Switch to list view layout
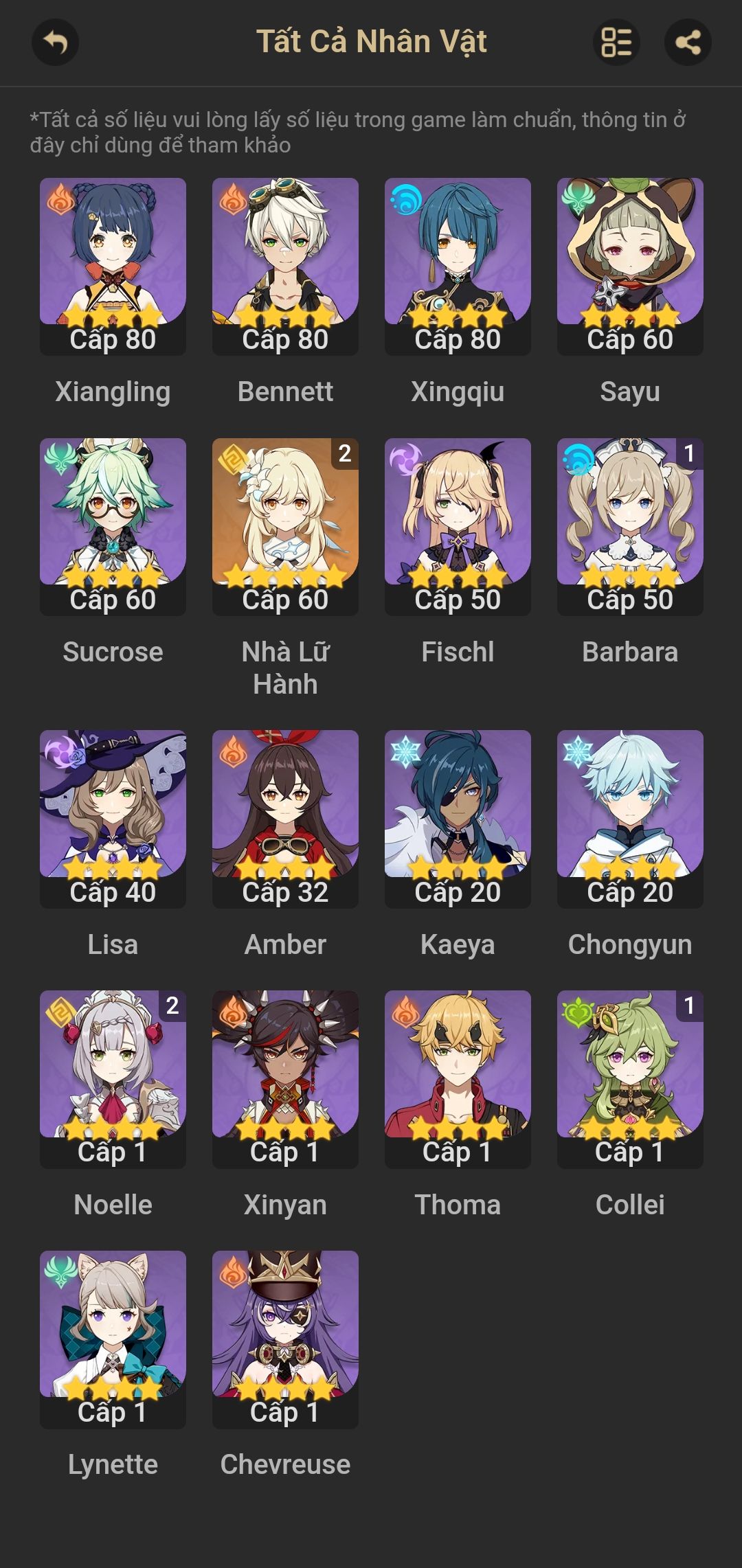 pyautogui.click(x=616, y=43)
